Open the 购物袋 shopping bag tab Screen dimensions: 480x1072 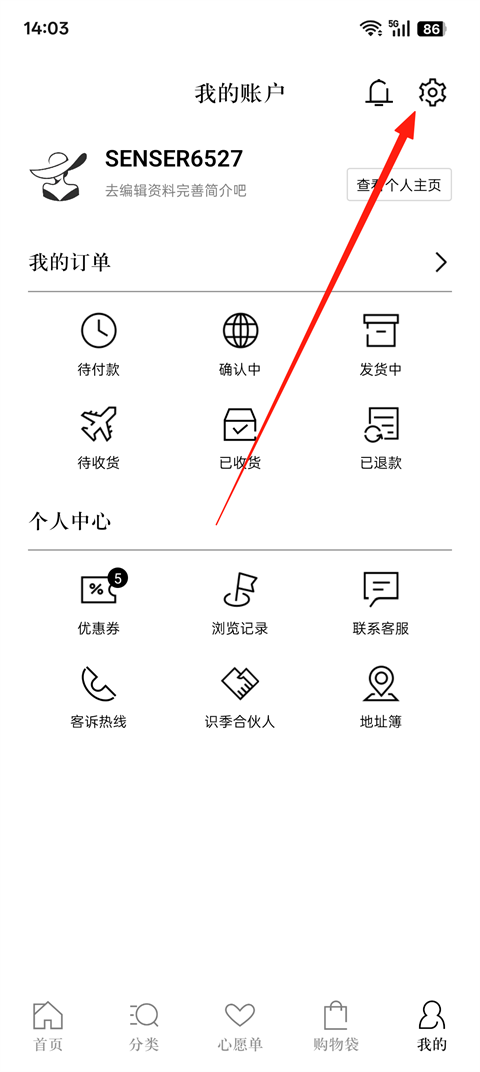click(336, 1026)
